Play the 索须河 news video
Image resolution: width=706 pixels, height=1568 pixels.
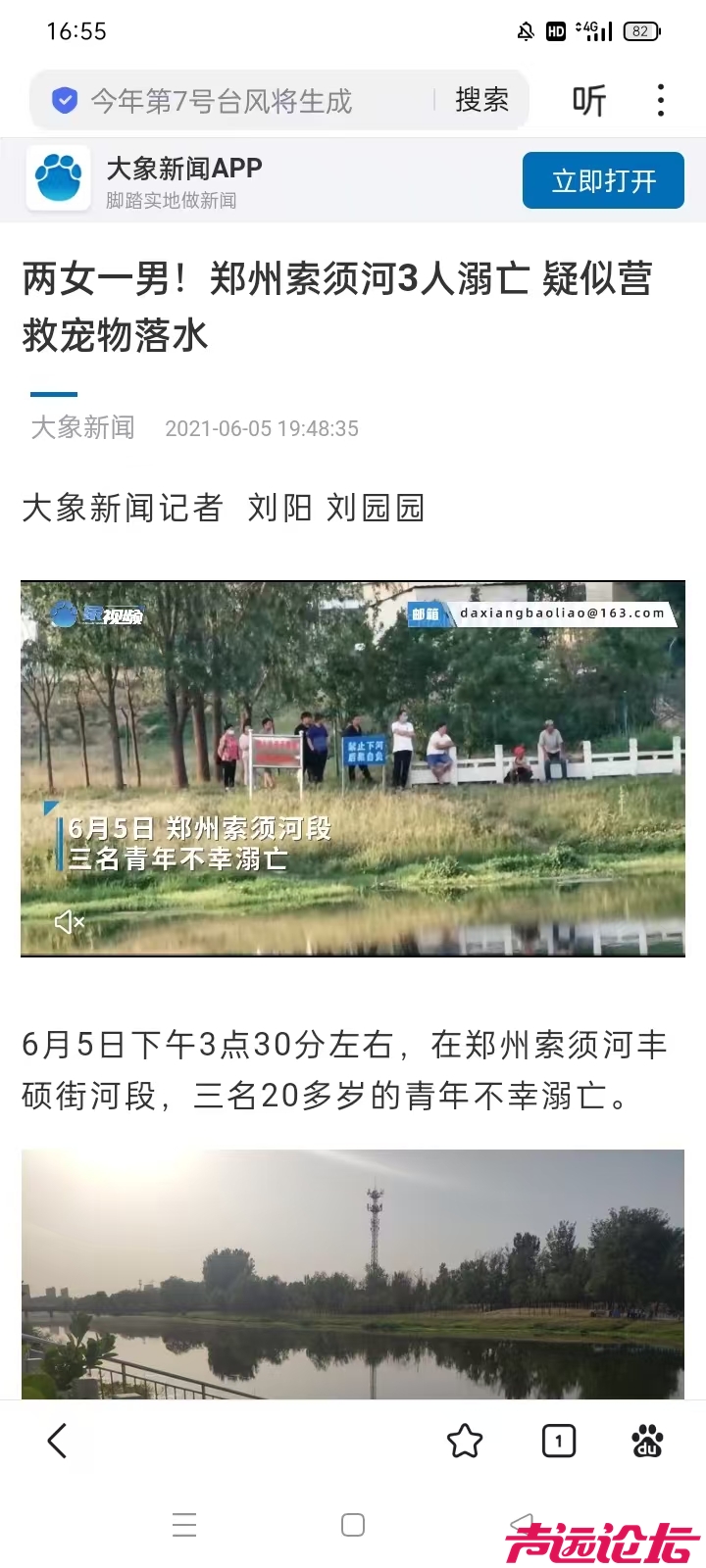[353, 769]
